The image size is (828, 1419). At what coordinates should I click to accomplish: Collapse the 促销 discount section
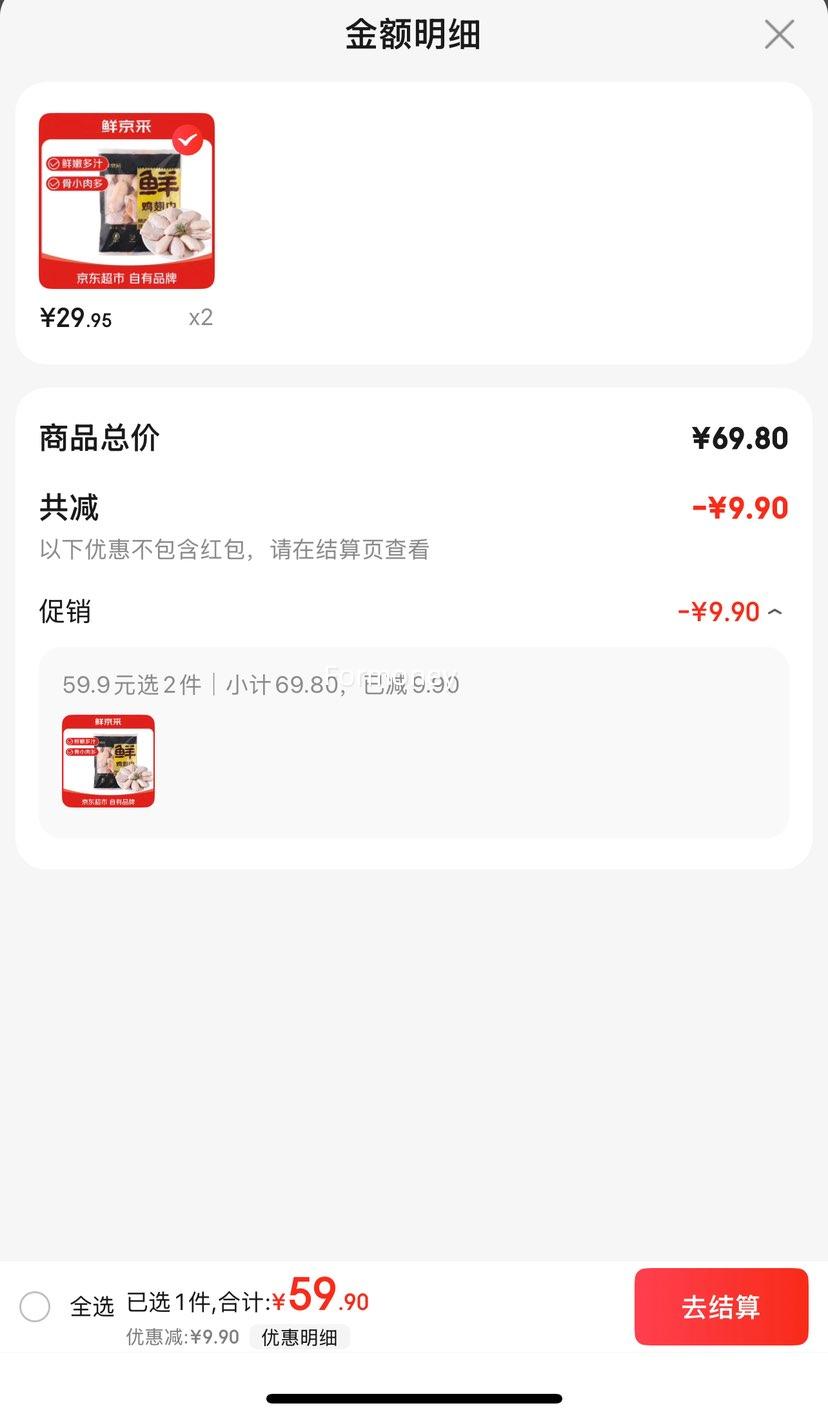pyautogui.click(x=775, y=612)
